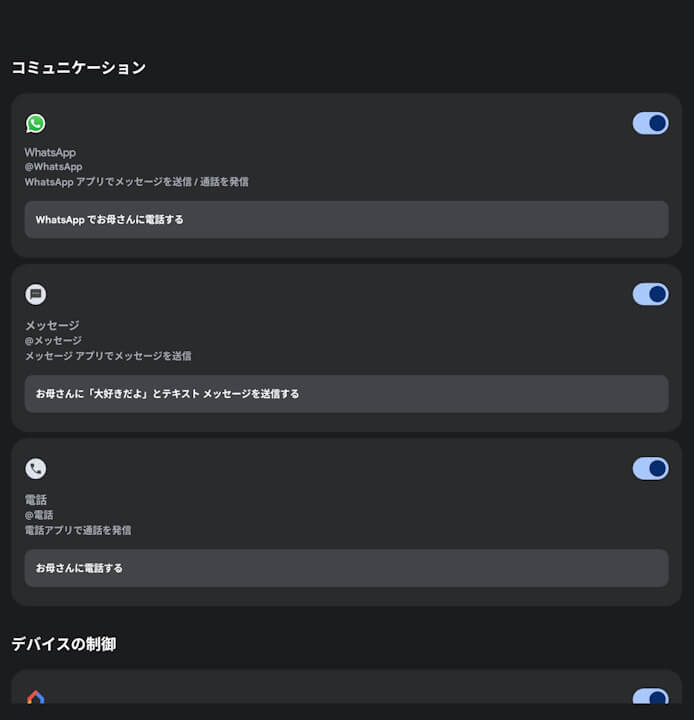Disable the メッセージ extension toggle
This screenshot has height=720, width=694.
pos(650,294)
